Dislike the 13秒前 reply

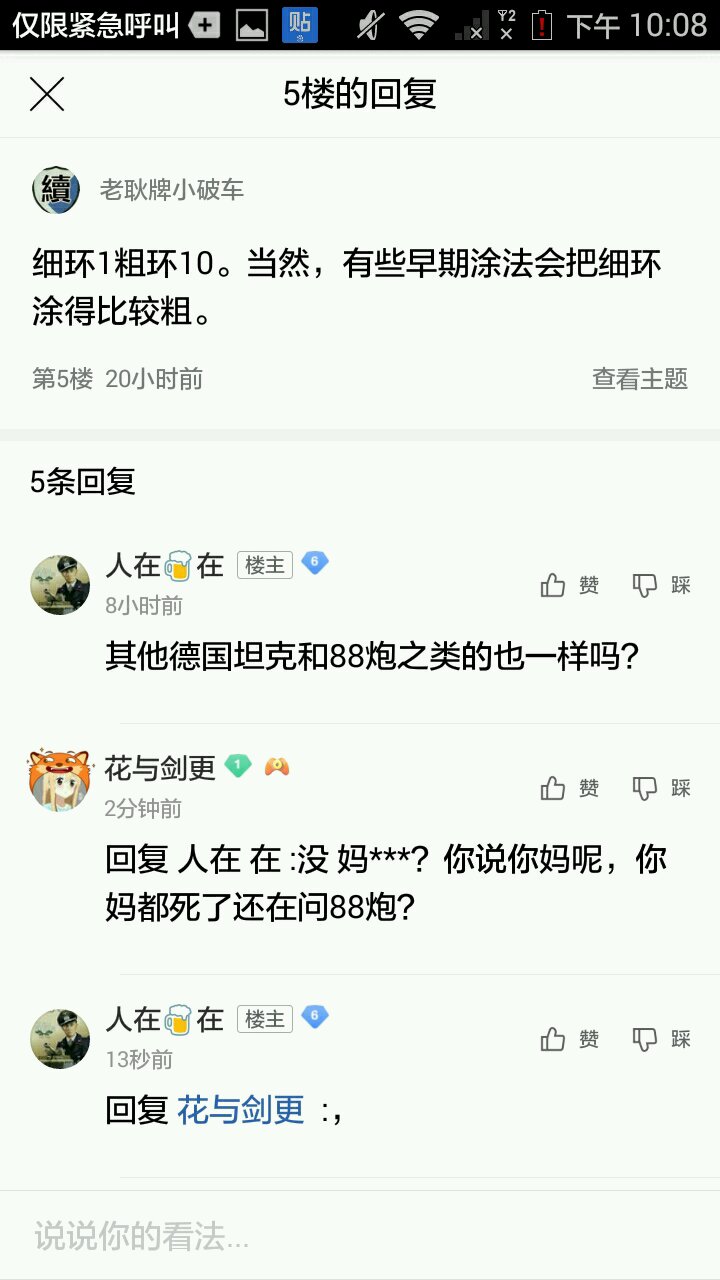pyautogui.click(x=661, y=1040)
